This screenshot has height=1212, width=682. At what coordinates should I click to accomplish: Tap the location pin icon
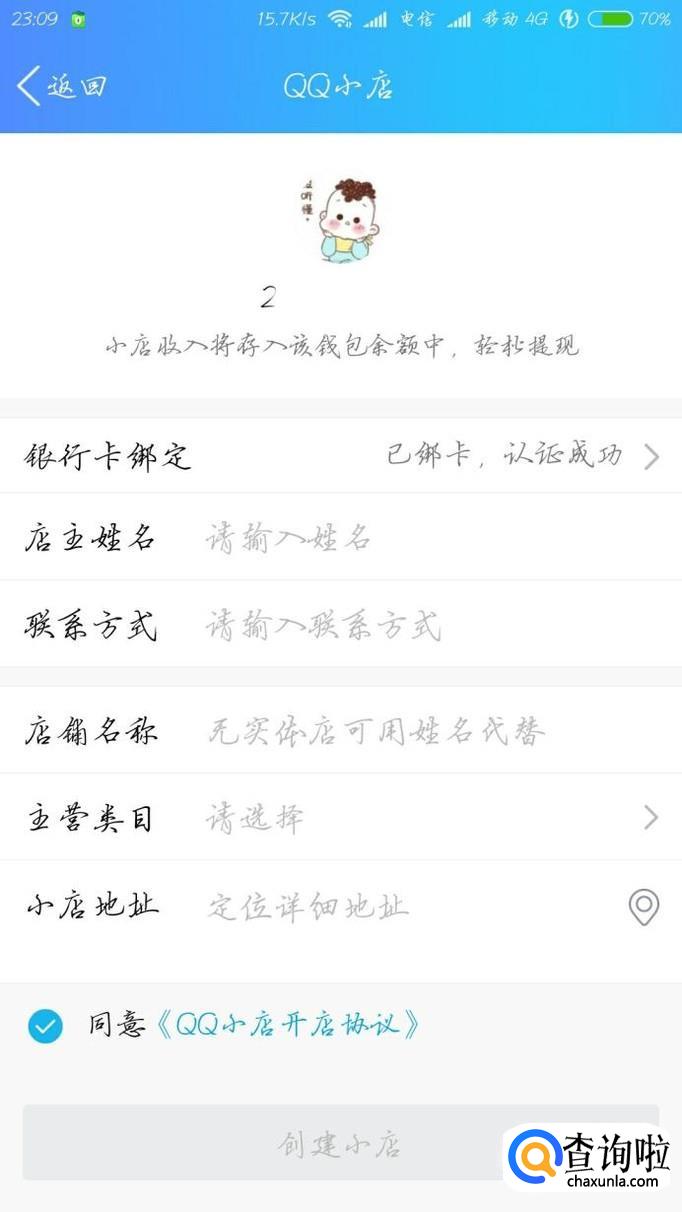click(x=643, y=907)
